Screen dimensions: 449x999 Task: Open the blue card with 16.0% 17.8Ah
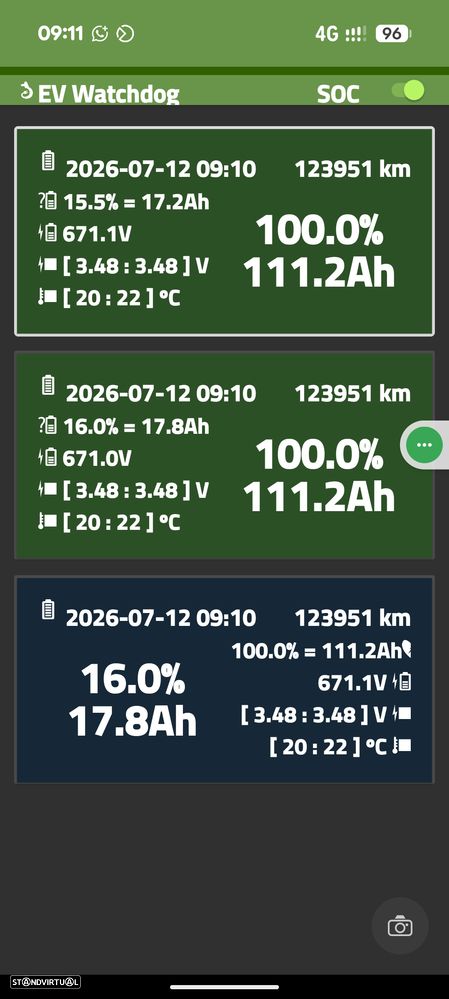pos(224,679)
